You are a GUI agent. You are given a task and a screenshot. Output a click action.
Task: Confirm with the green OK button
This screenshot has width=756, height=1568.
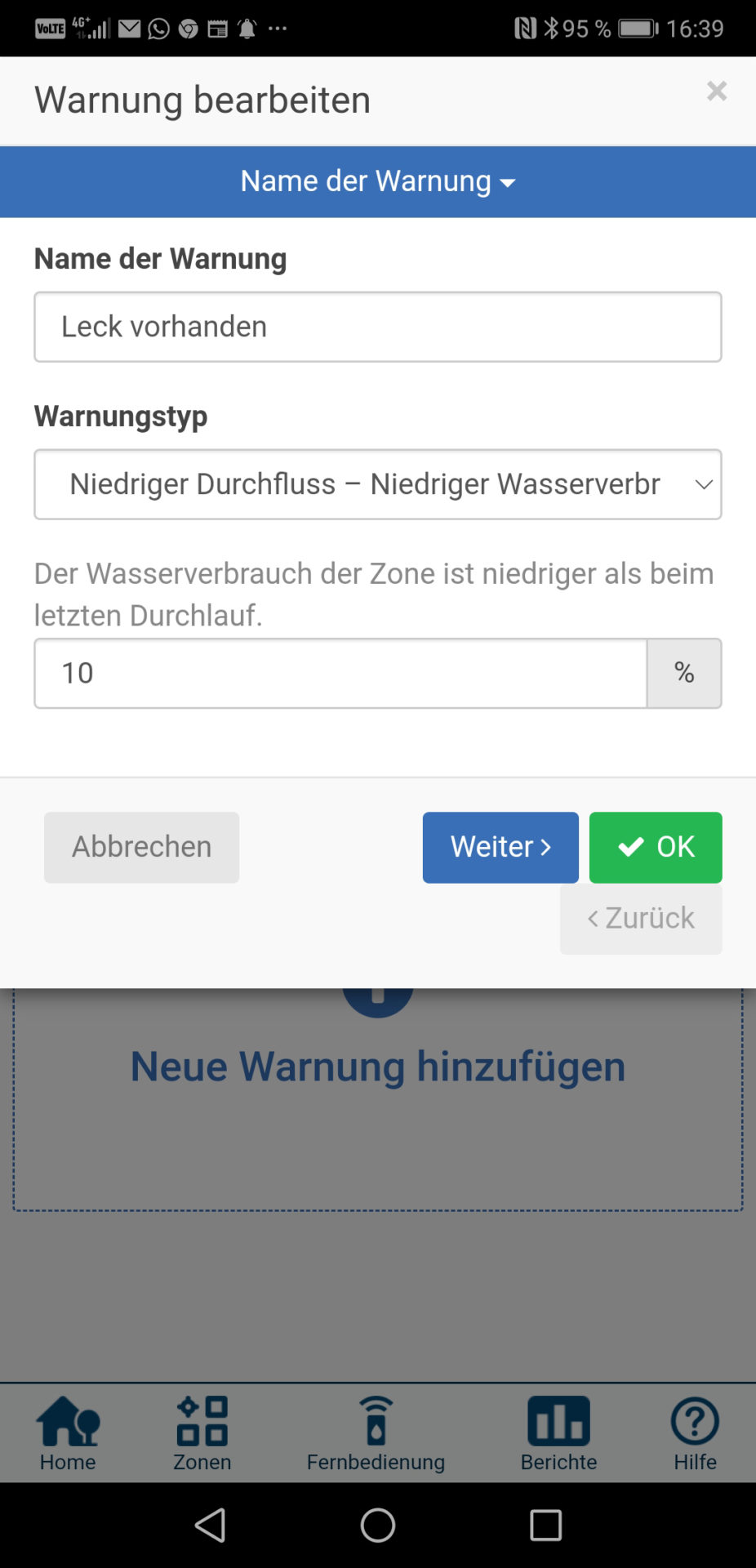655,847
